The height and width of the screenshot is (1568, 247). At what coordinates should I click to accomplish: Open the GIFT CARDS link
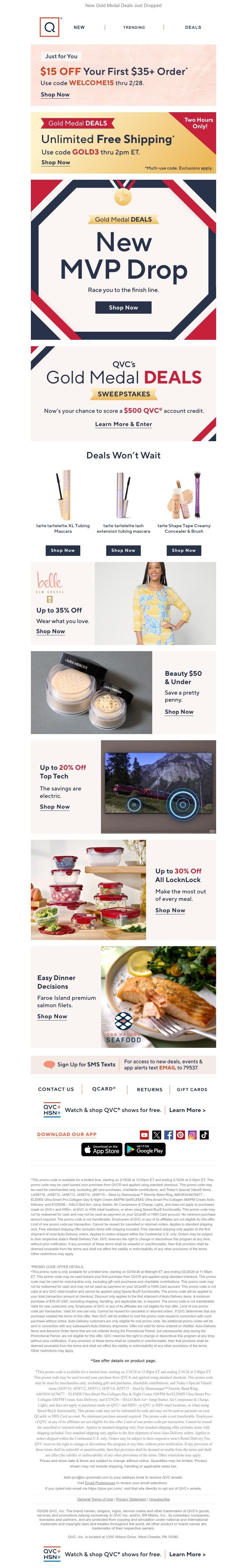[x=191, y=1090]
